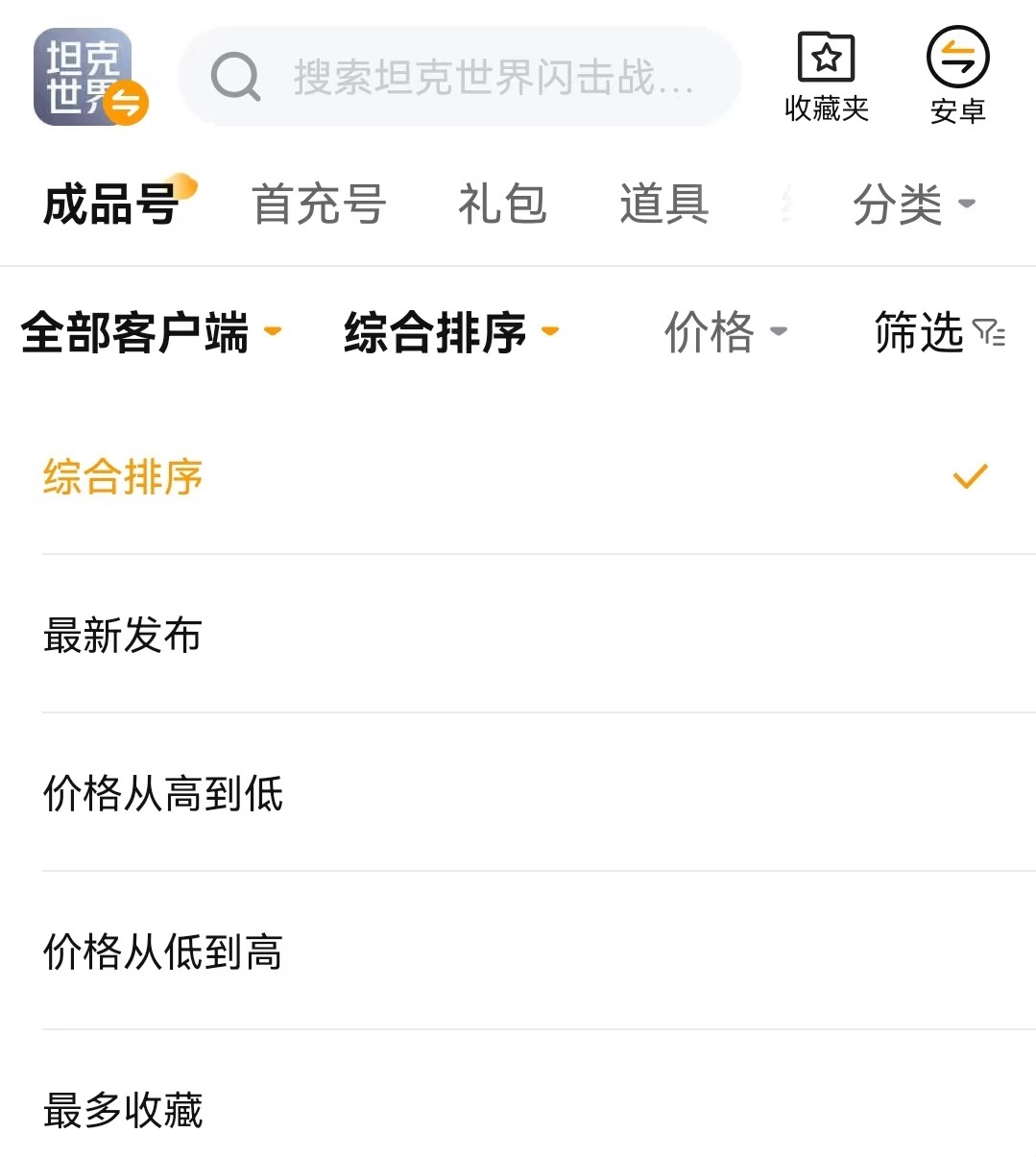Collapse the 综合排序 sort dropdown
The height and width of the screenshot is (1157, 1036).
tap(450, 333)
